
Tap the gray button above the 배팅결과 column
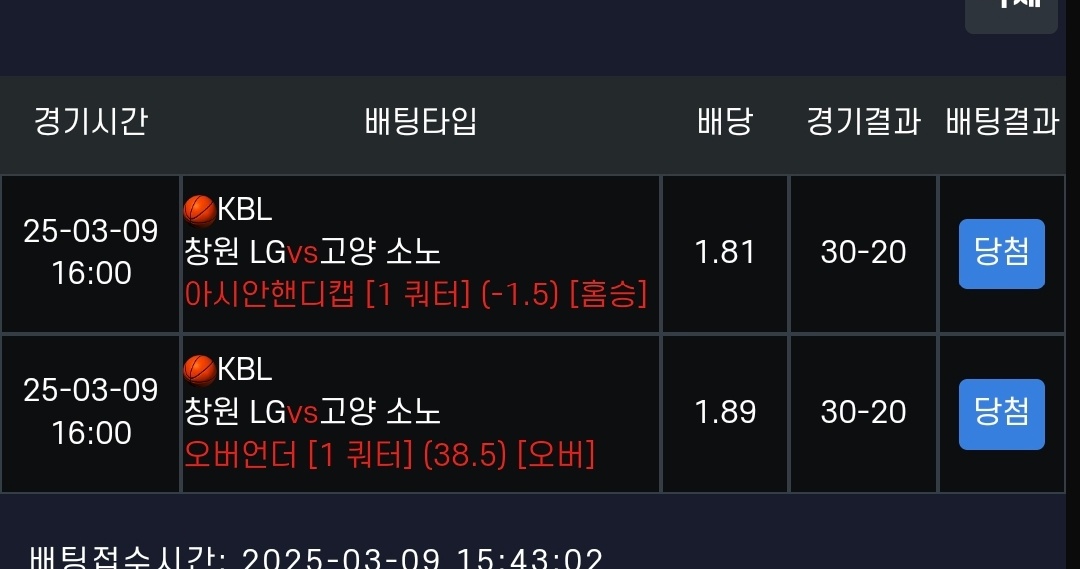[x=1010, y=14]
